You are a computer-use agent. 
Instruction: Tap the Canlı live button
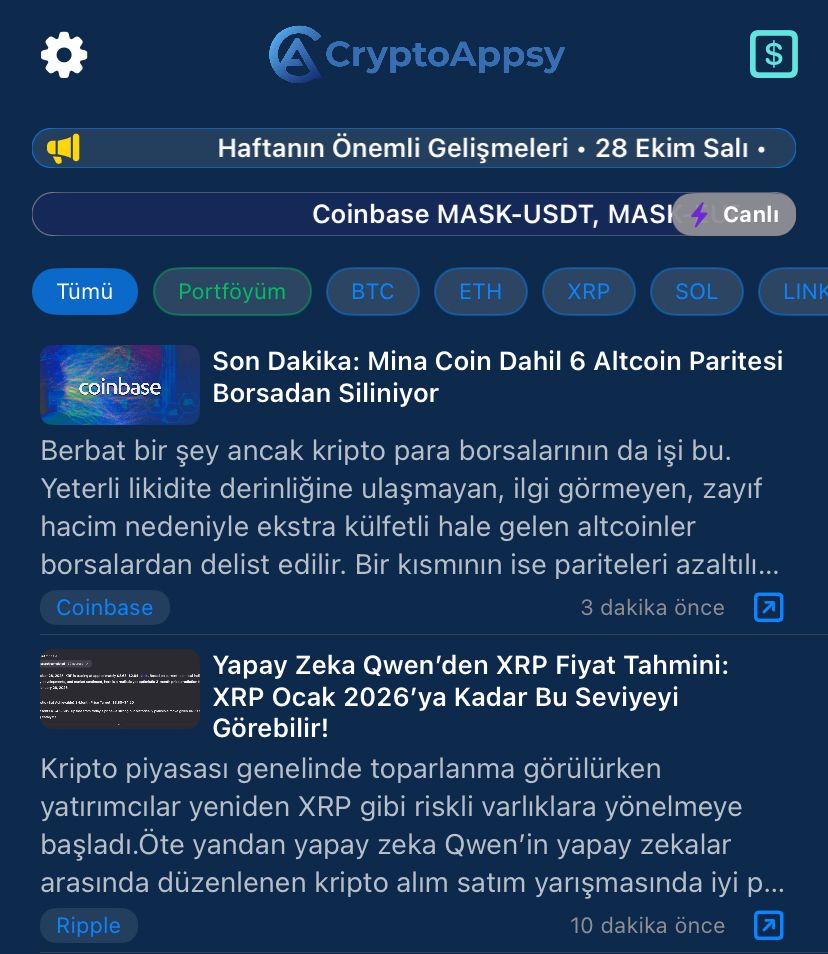point(734,214)
